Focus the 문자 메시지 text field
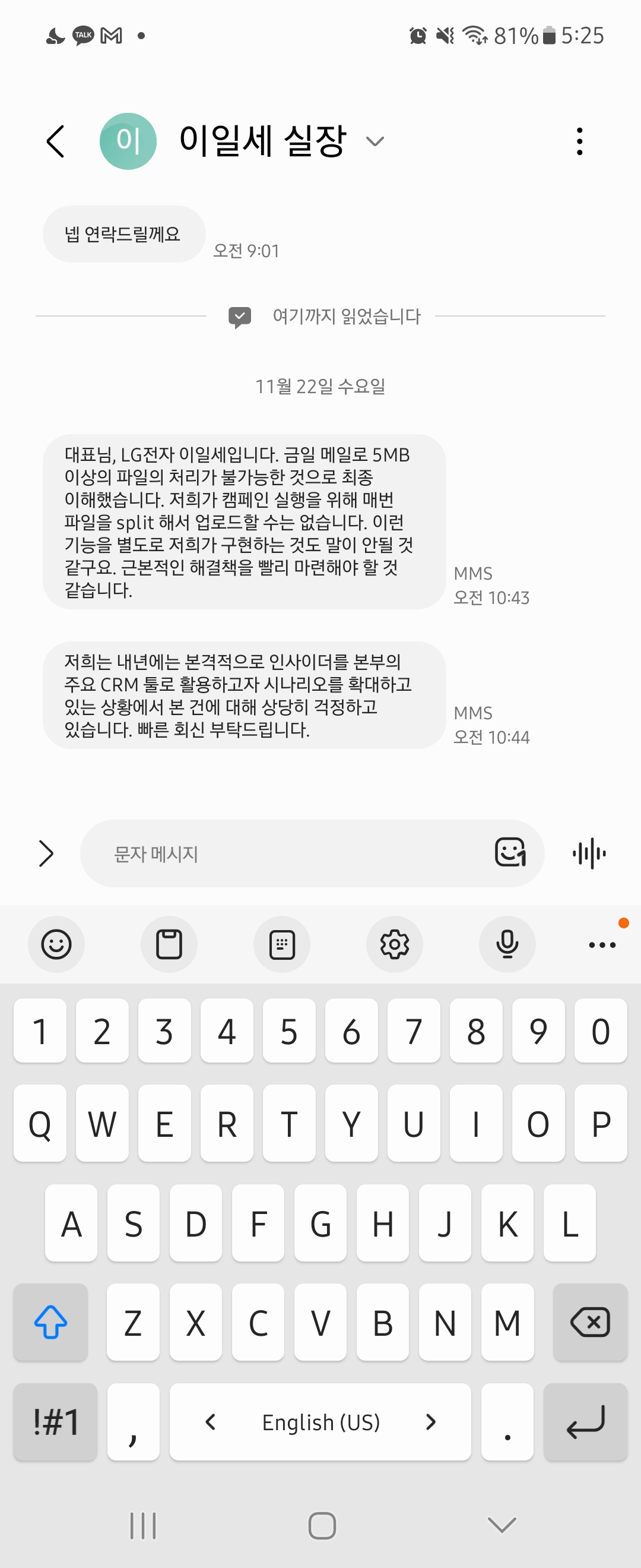Viewport: 641px width, 1568px height. coord(292,853)
